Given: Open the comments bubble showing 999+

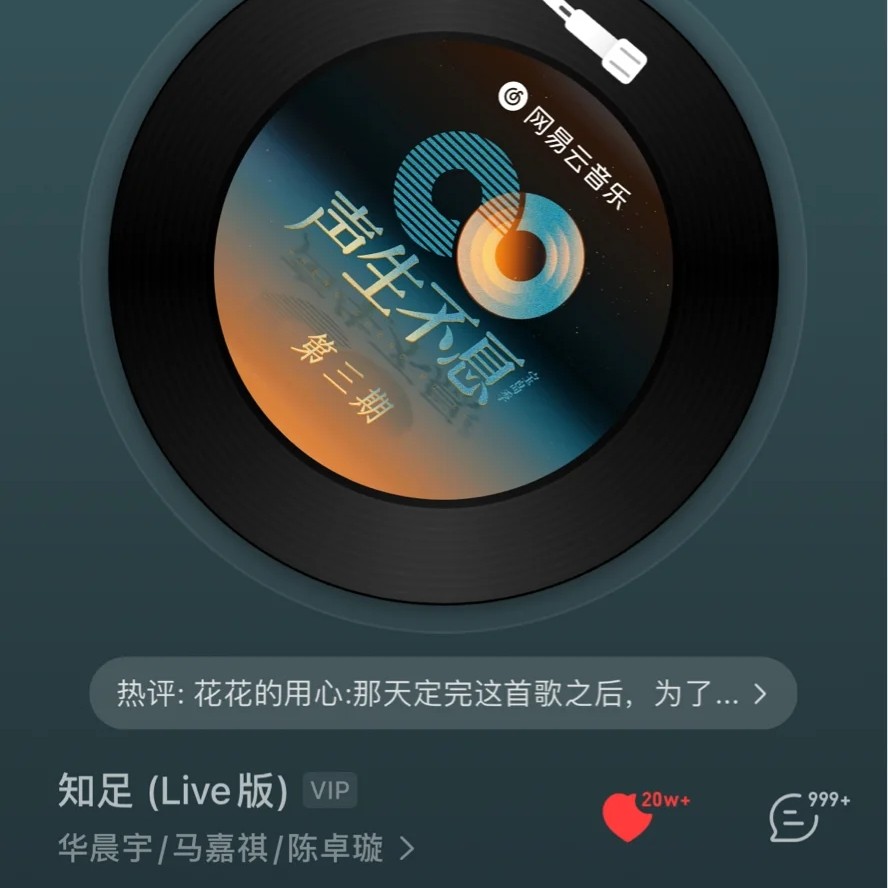Looking at the screenshot, I should 794,817.
